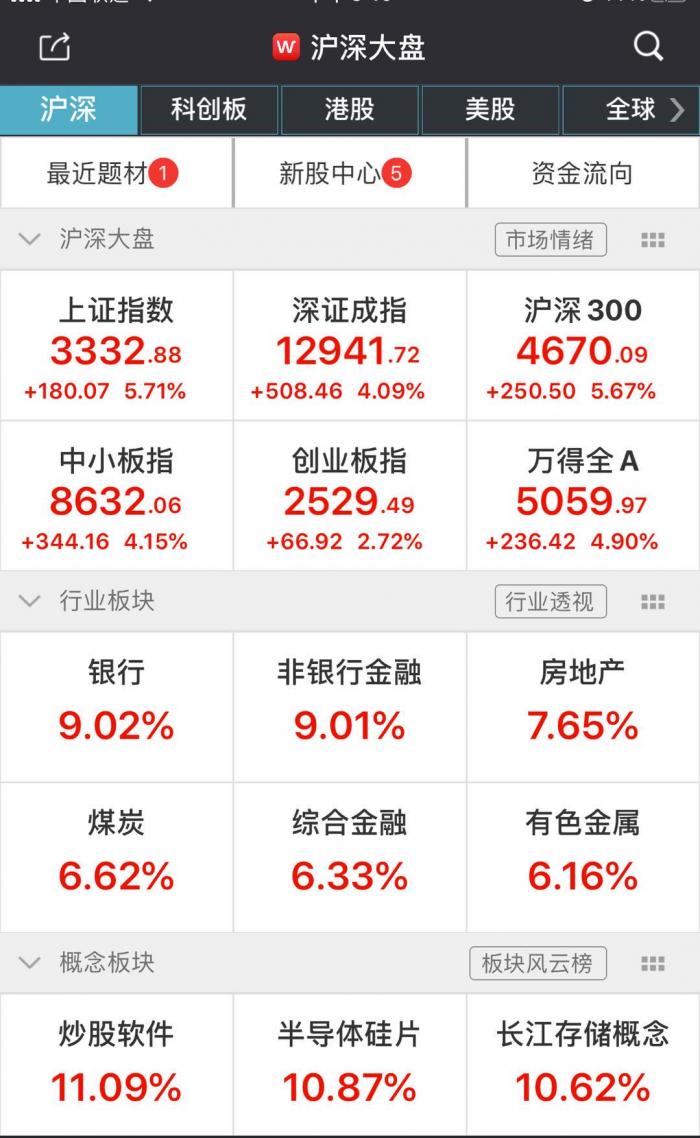Tap the 行业透视 button
This screenshot has height=1138, width=700.
550,601
